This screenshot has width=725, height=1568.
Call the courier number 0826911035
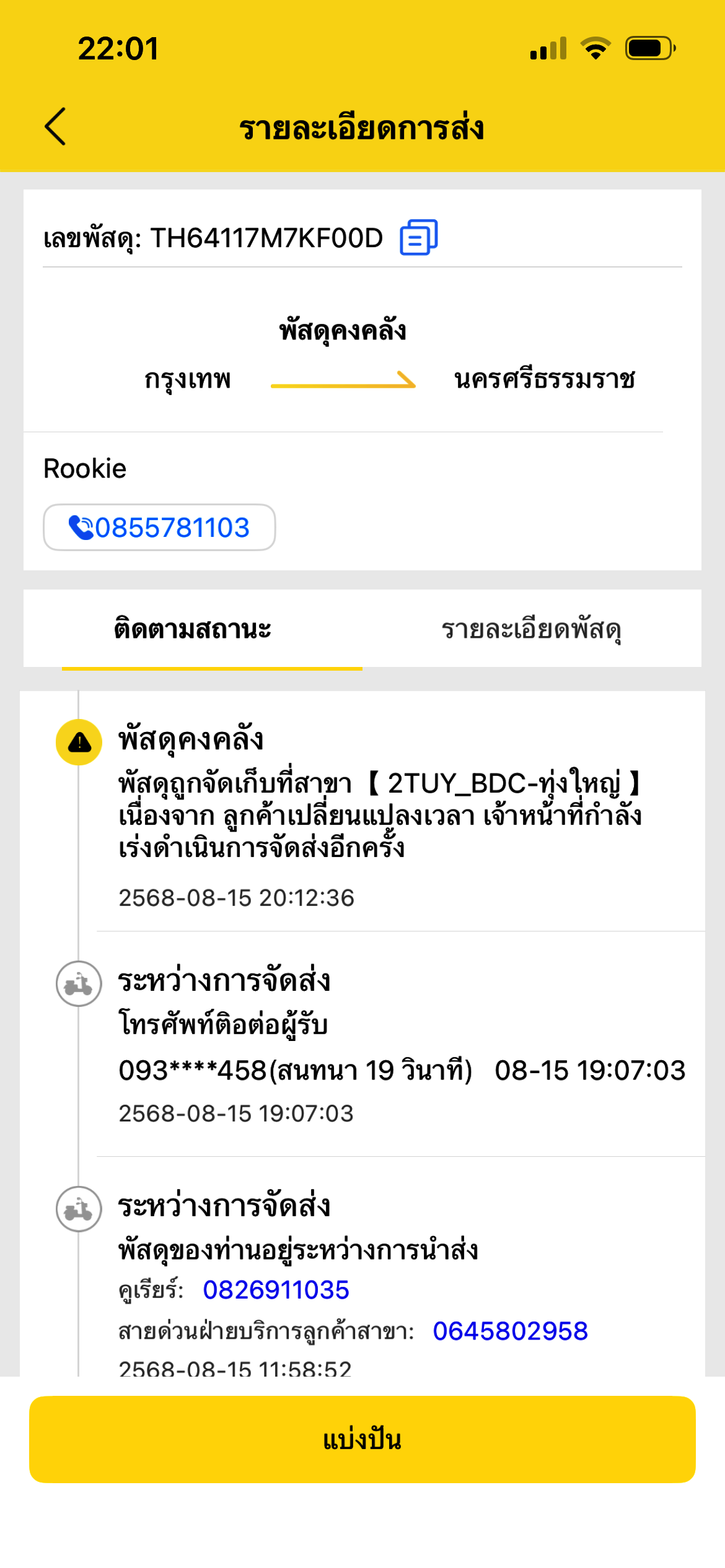pyautogui.click(x=276, y=1290)
